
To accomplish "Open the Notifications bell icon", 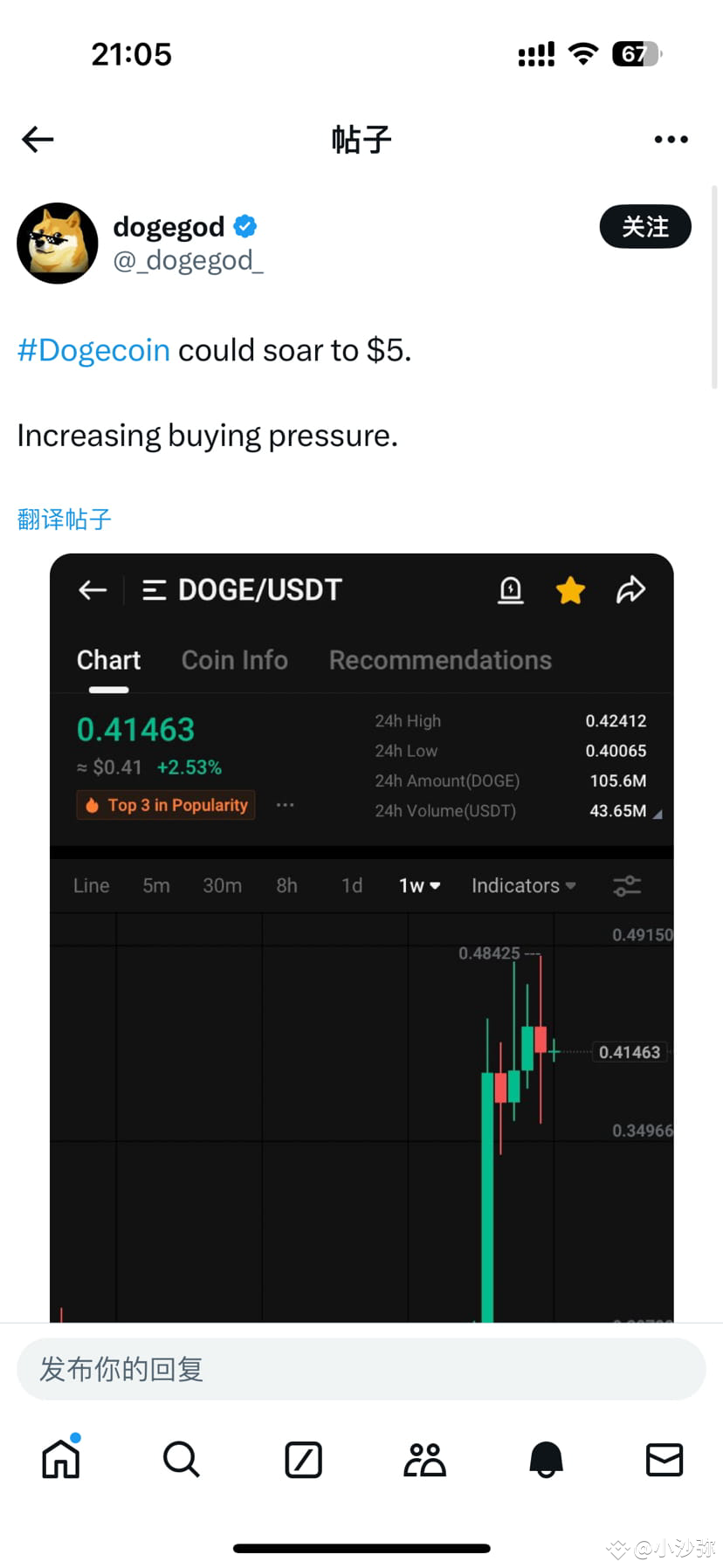I will click(544, 1458).
